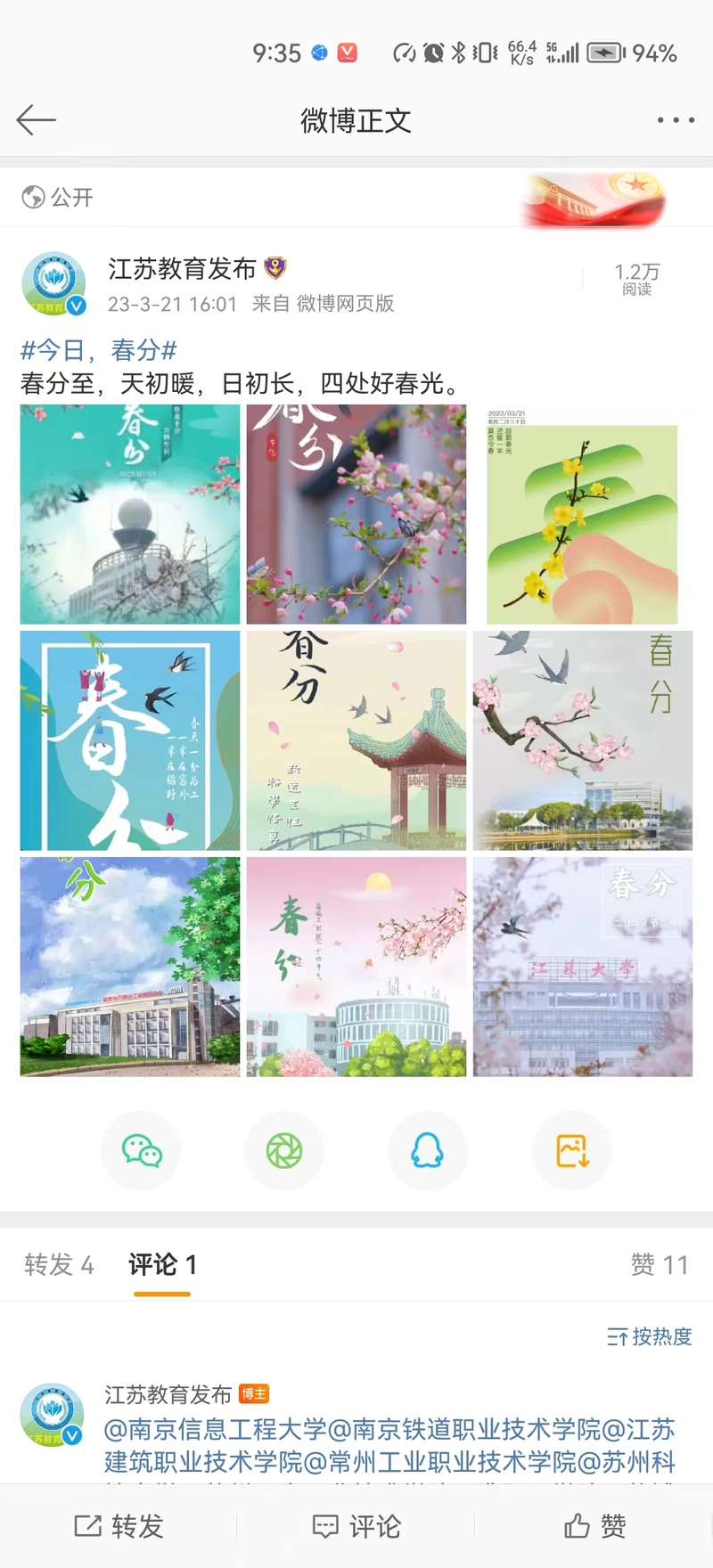Viewport: 713px width, 1568px height.
Task: Switch to the 转发 4 tab
Action: pos(59,1264)
